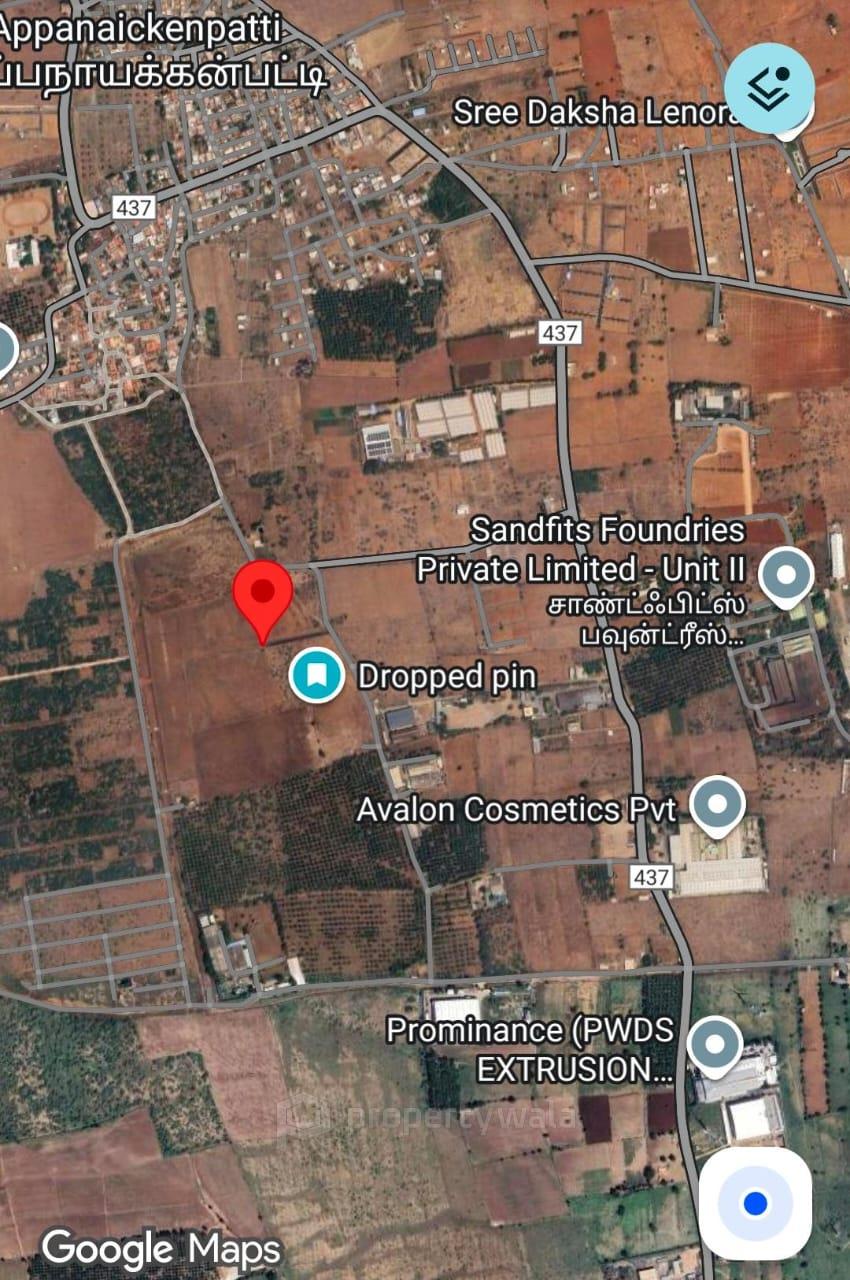Click the Sandfits Foundries Private Limited label

[x=606, y=549]
